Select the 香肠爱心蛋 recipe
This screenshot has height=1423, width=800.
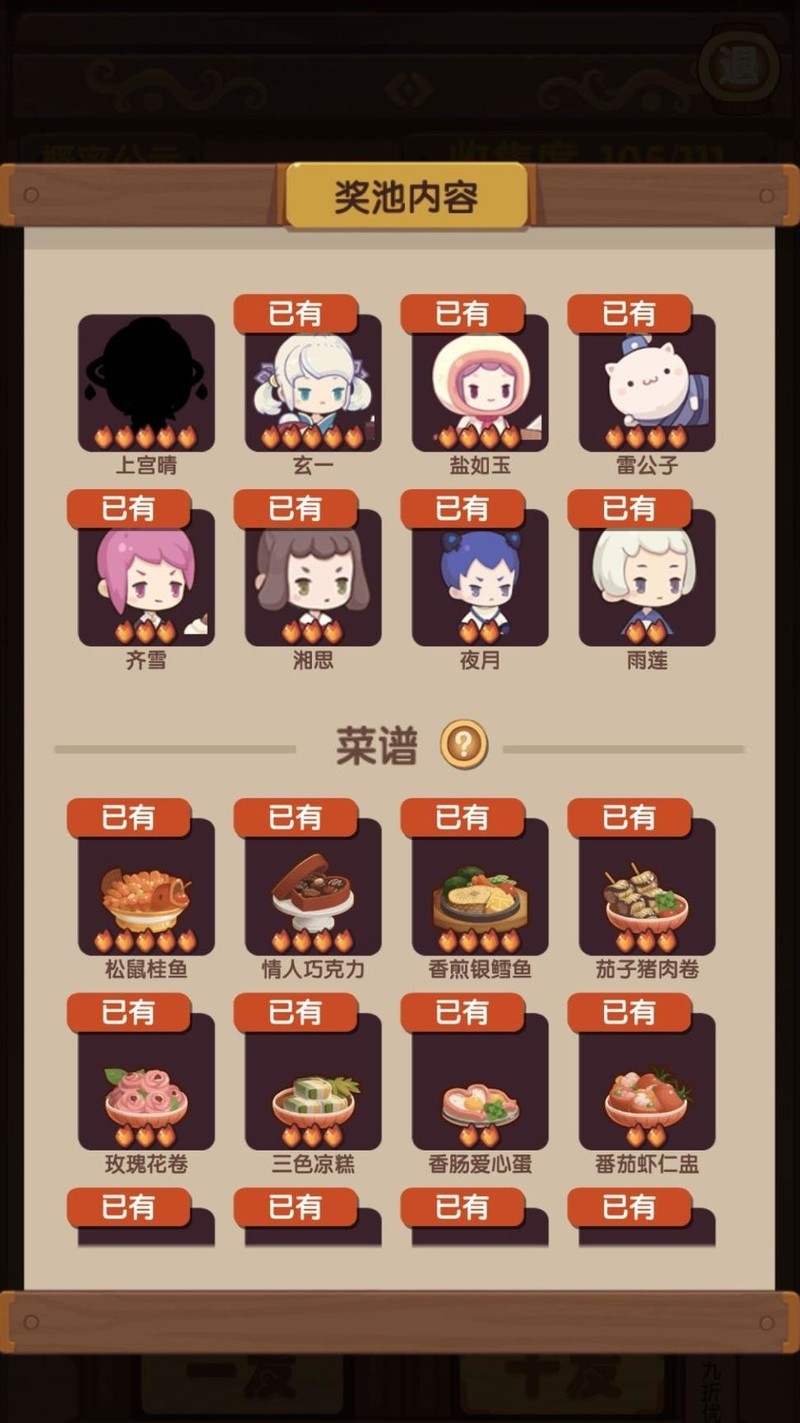(x=480, y=1082)
